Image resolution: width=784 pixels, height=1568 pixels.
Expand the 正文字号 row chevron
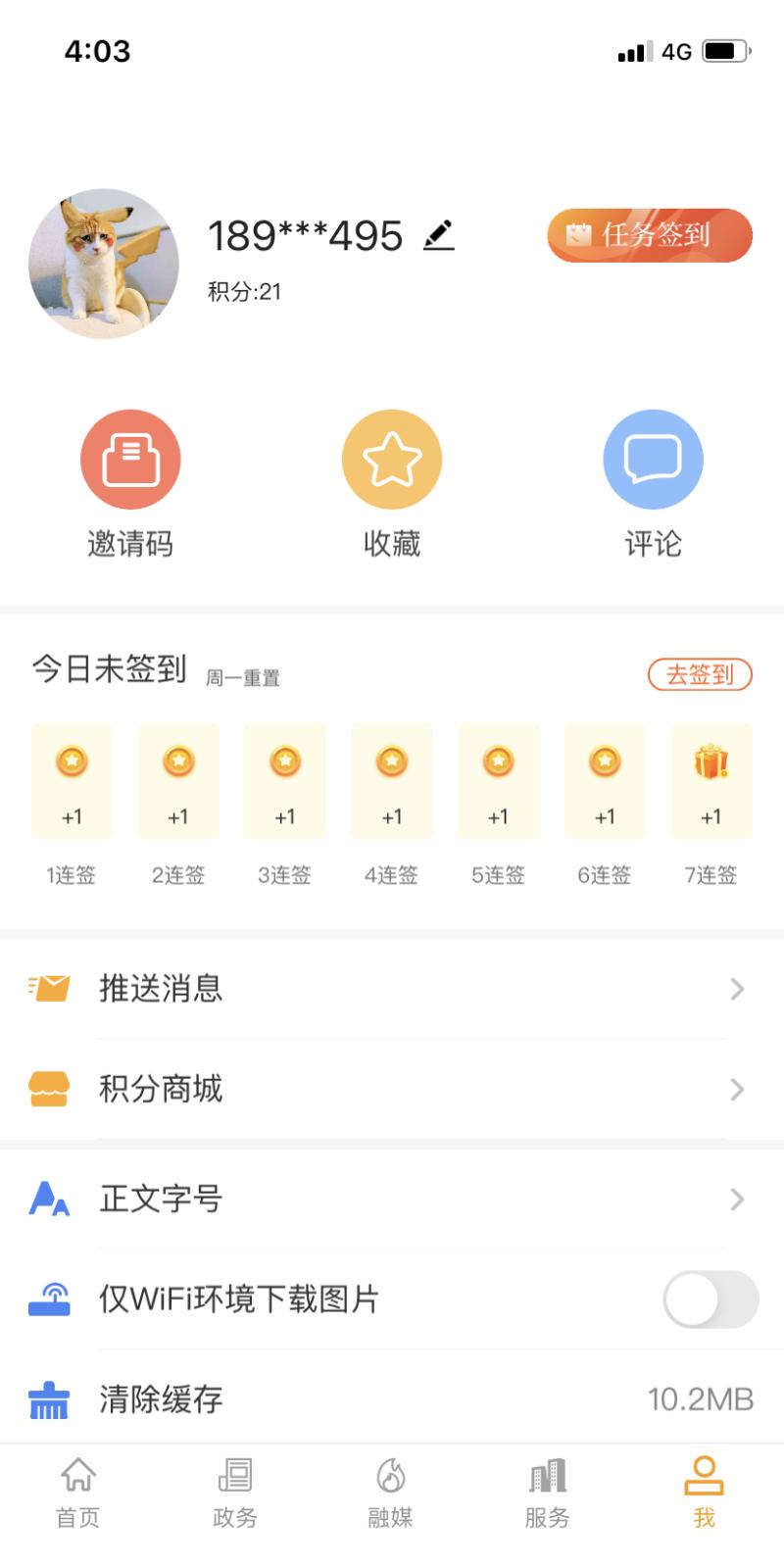(738, 1200)
